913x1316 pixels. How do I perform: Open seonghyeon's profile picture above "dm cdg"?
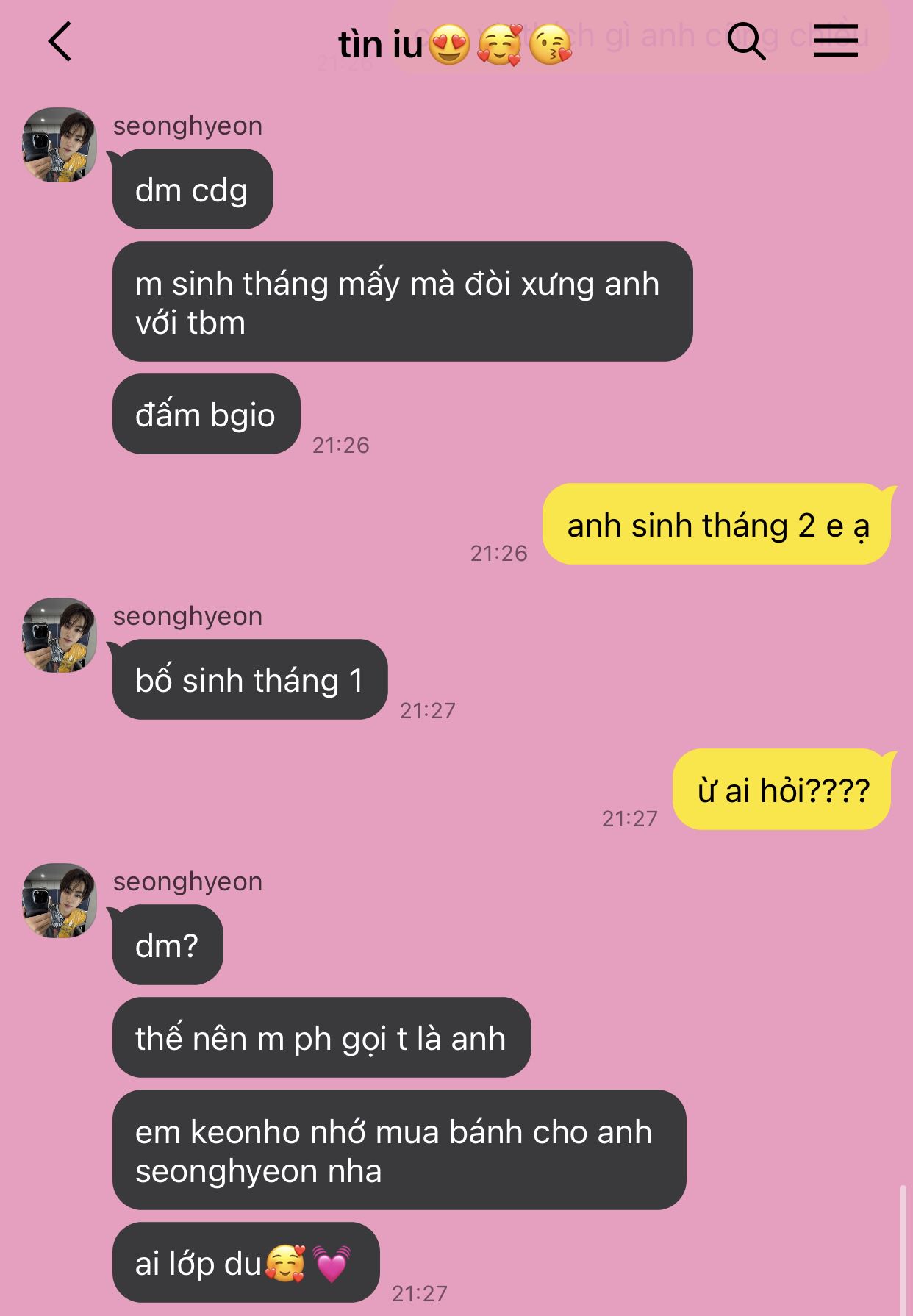click(60, 145)
